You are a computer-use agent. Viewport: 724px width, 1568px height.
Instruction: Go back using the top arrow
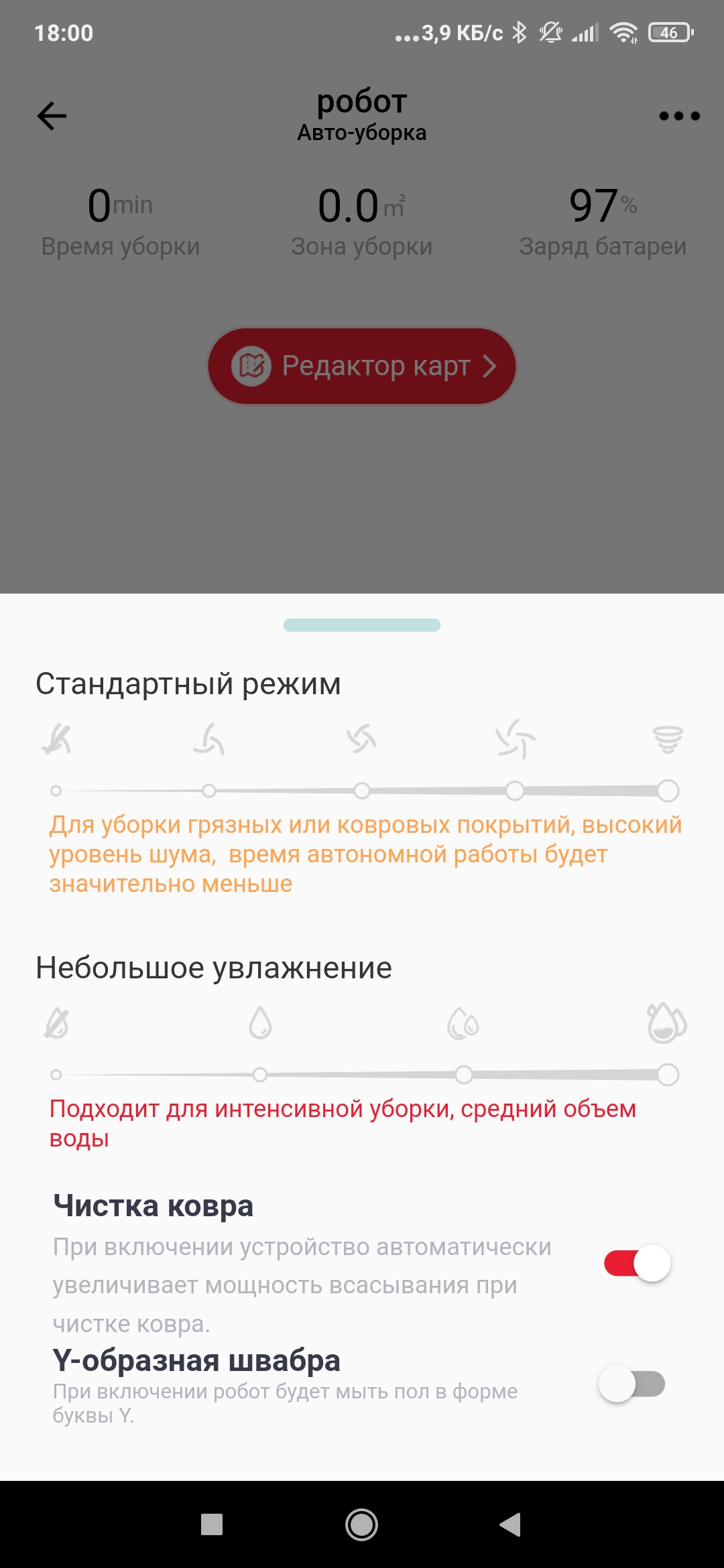coord(52,116)
